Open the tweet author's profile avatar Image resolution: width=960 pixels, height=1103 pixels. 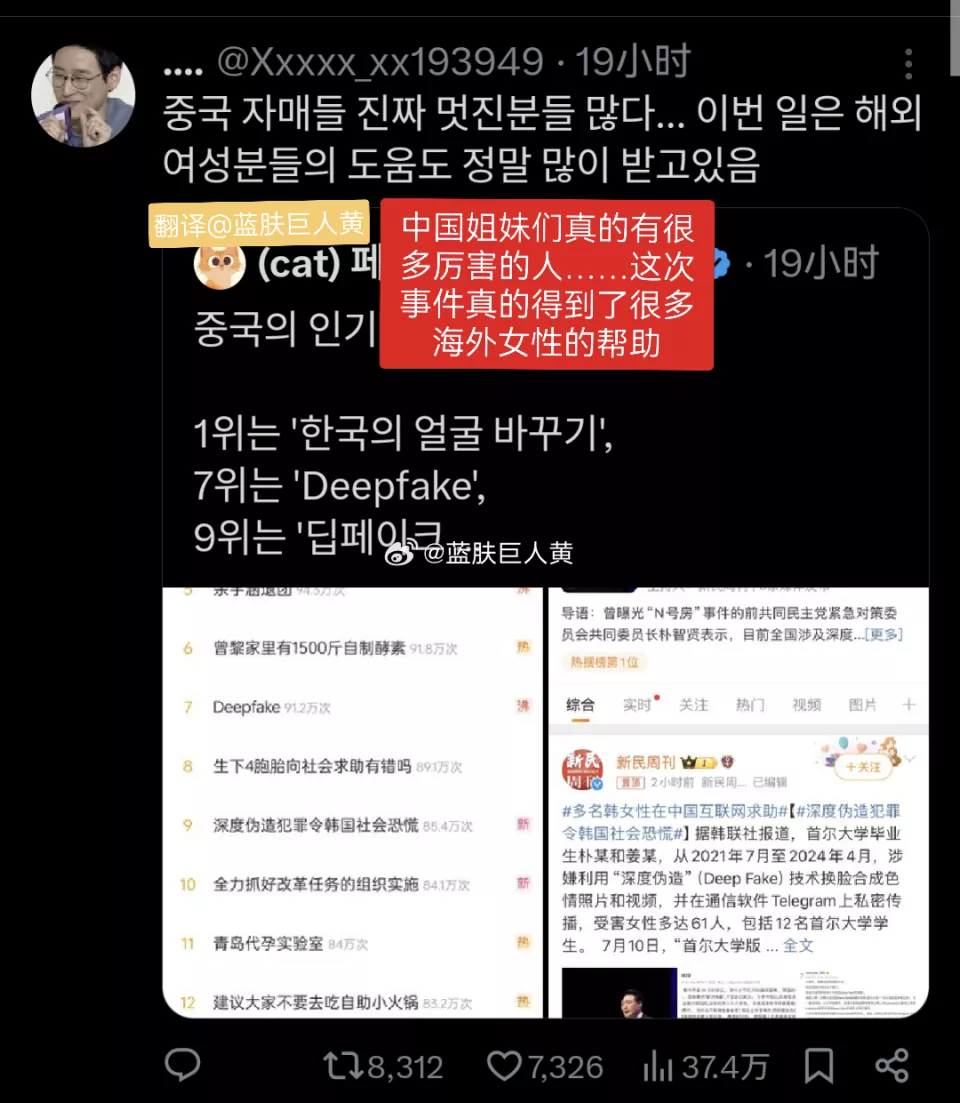(x=83, y=95)
